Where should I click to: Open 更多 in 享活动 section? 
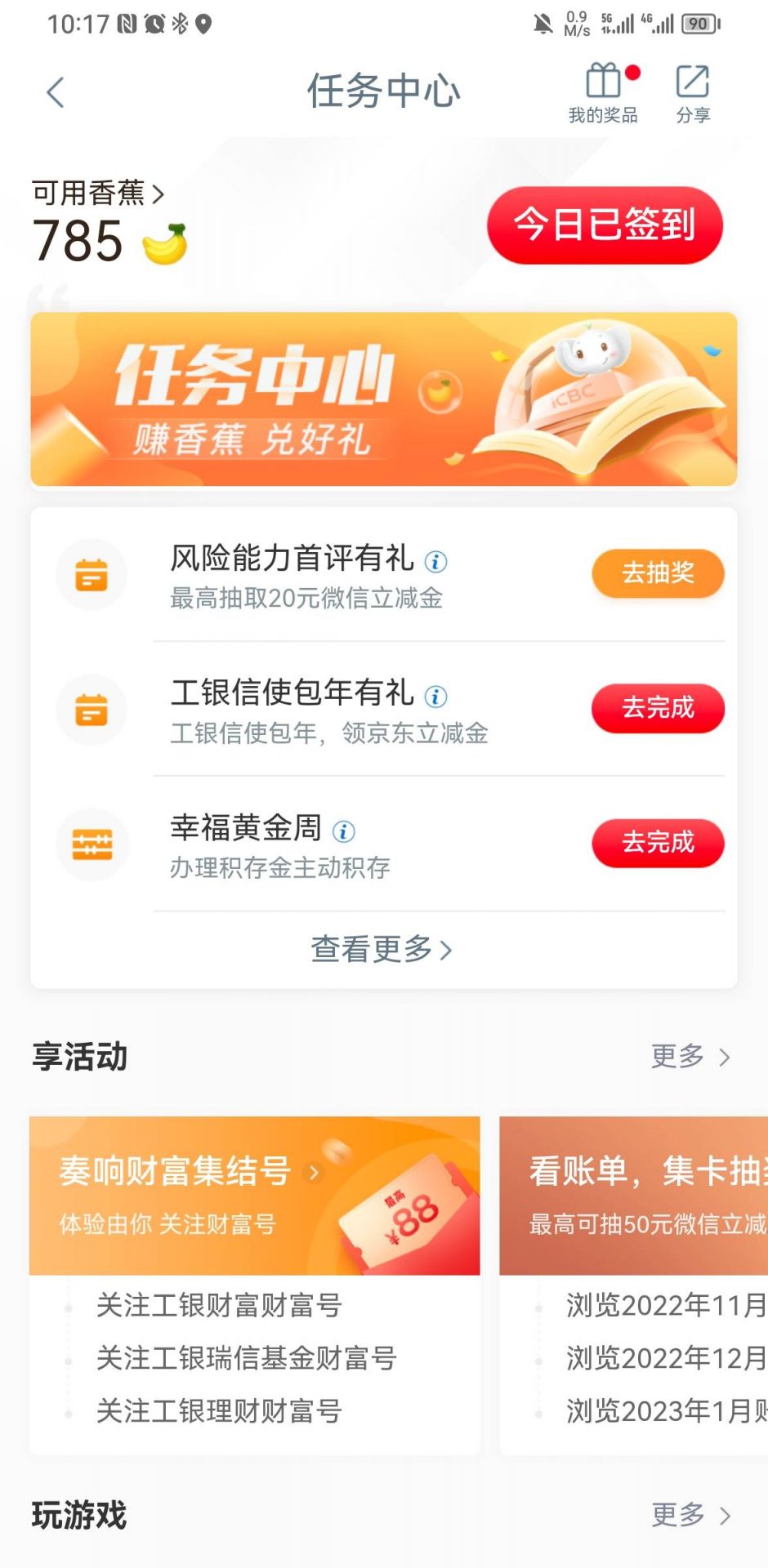pyautogui.click(x=690, y=1057)
